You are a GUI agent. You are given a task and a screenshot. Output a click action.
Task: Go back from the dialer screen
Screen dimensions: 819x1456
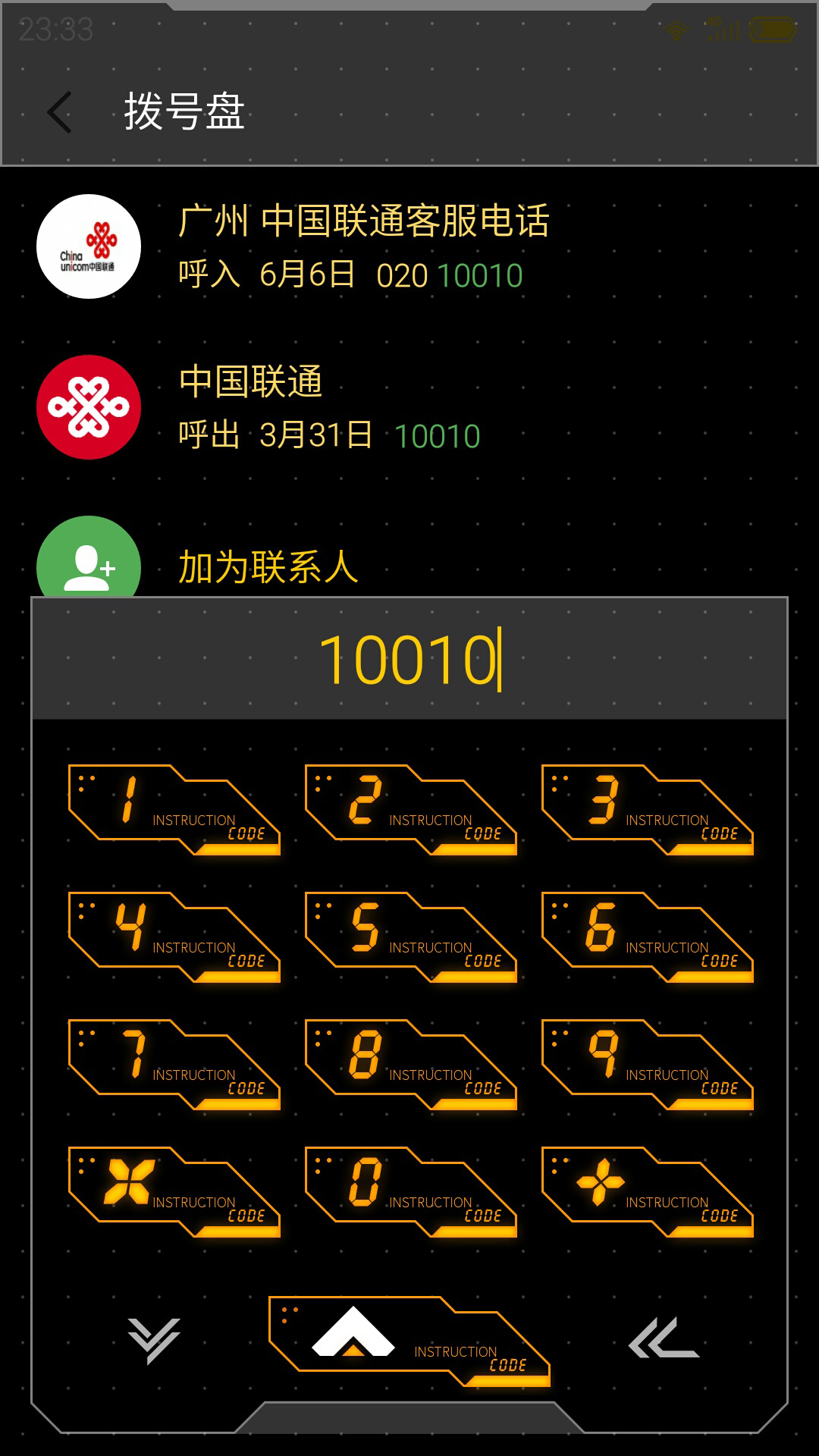60,112
